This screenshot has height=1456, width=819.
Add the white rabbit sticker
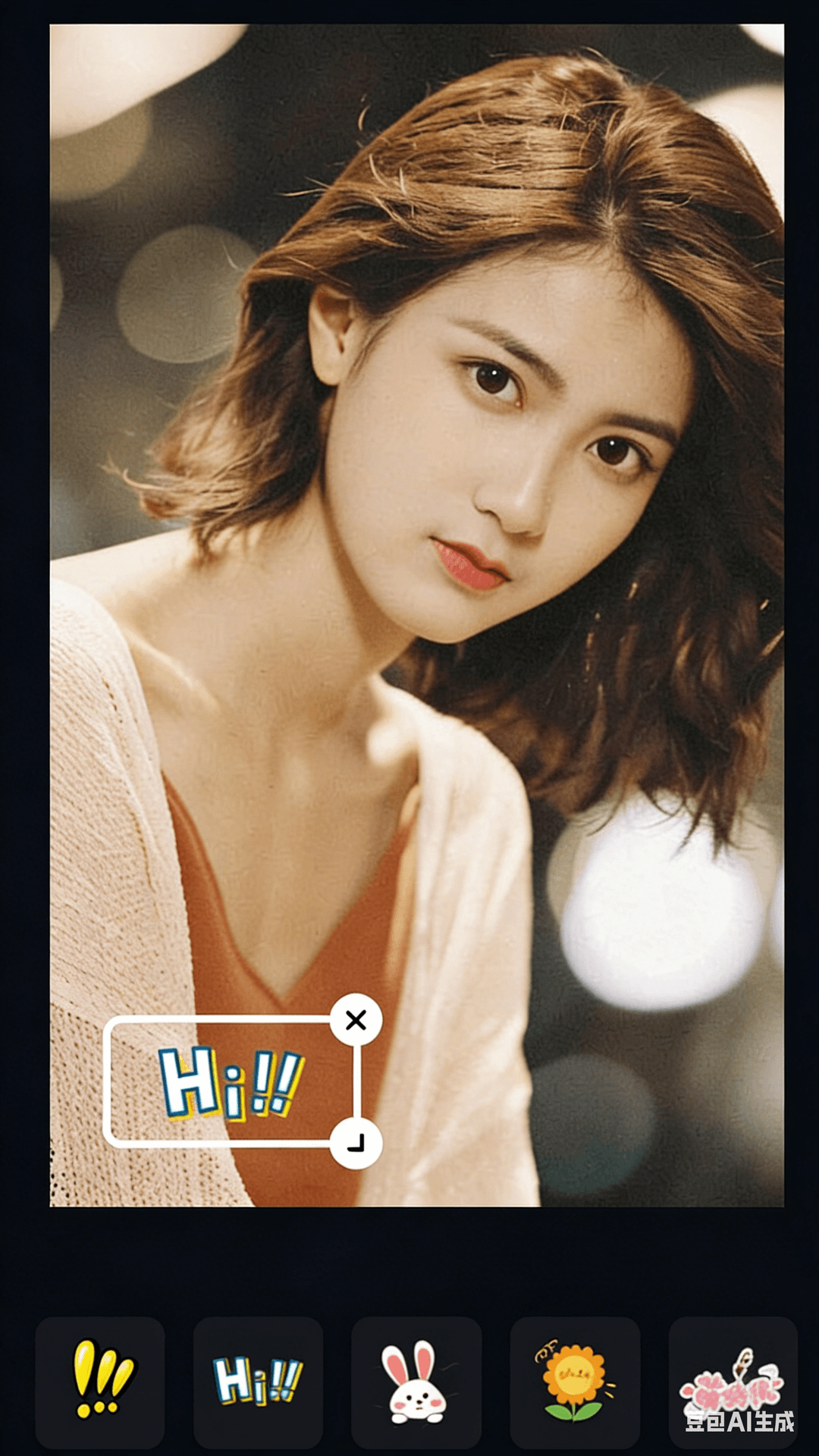[x=416, y=1382]
